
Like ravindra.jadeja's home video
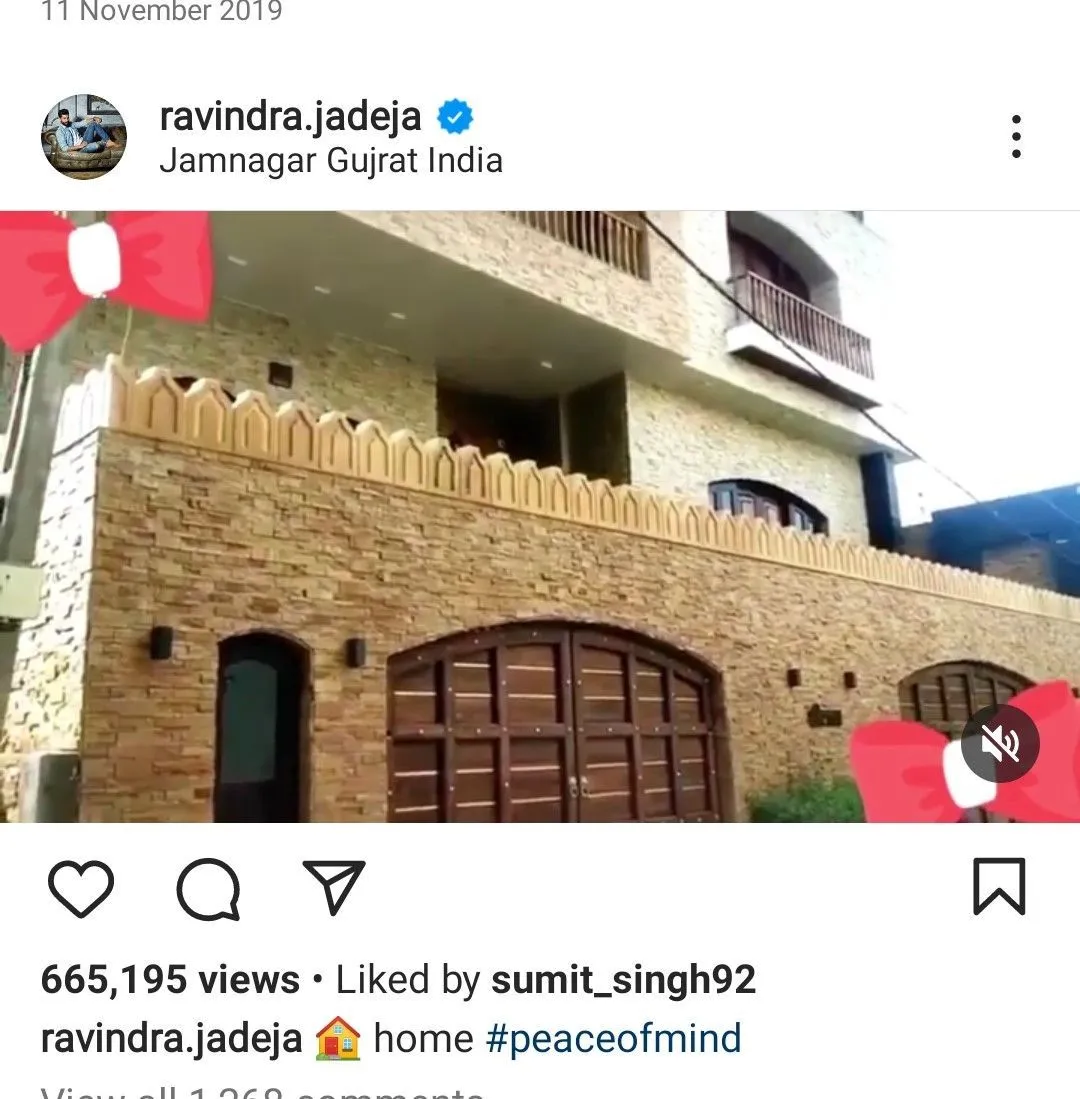80,888
